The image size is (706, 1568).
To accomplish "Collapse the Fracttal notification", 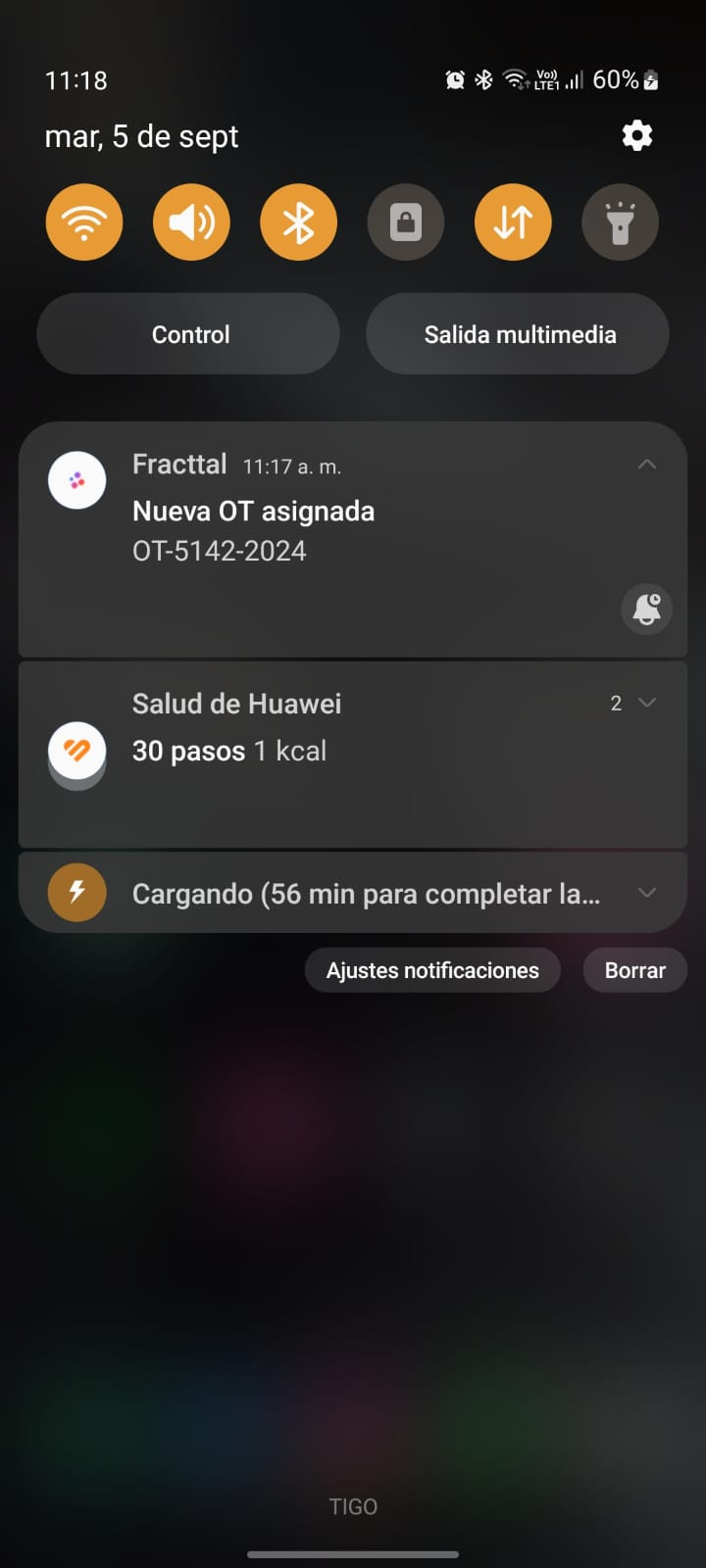I will [x=647, y=465].
